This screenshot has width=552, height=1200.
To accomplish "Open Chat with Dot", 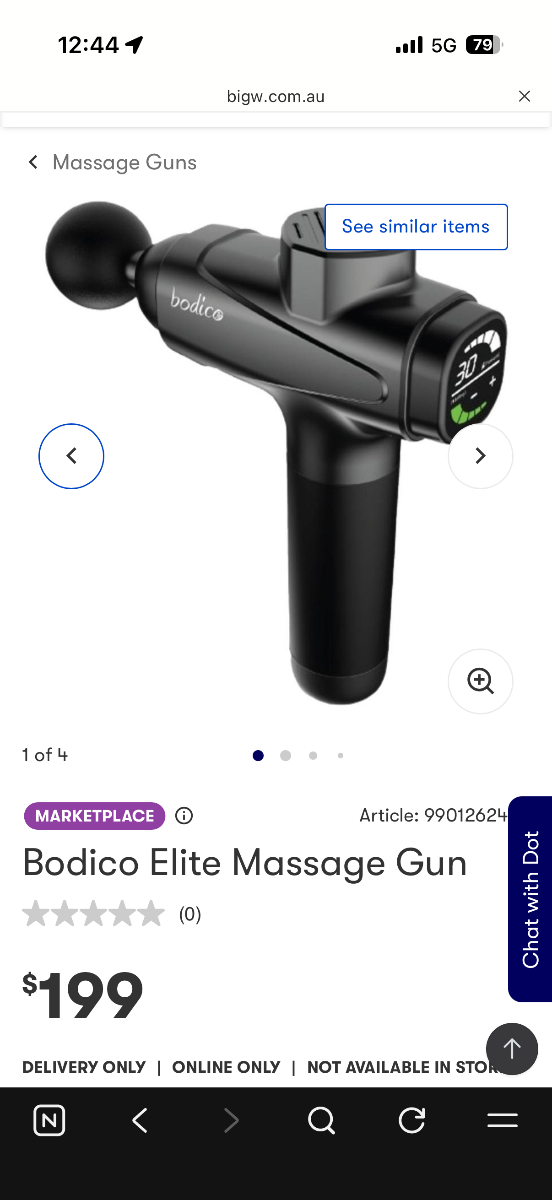I will click(530, 899).
